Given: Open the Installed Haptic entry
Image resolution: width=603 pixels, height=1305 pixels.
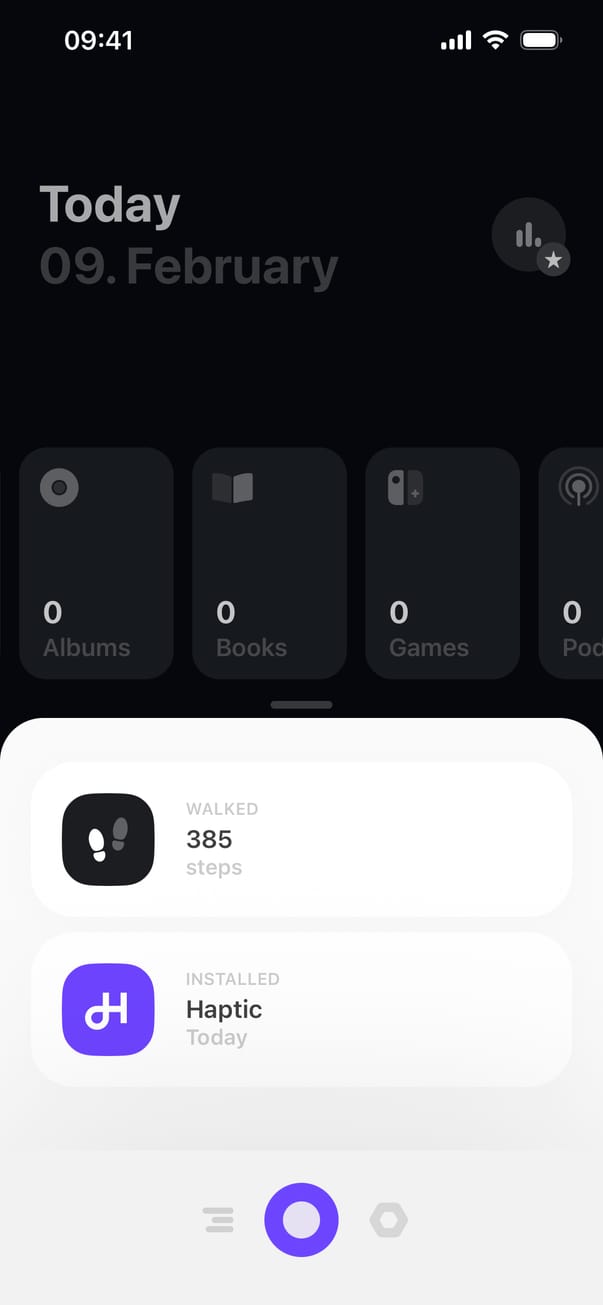Looking at the screenshot, I should click(x=301, y=1009).
